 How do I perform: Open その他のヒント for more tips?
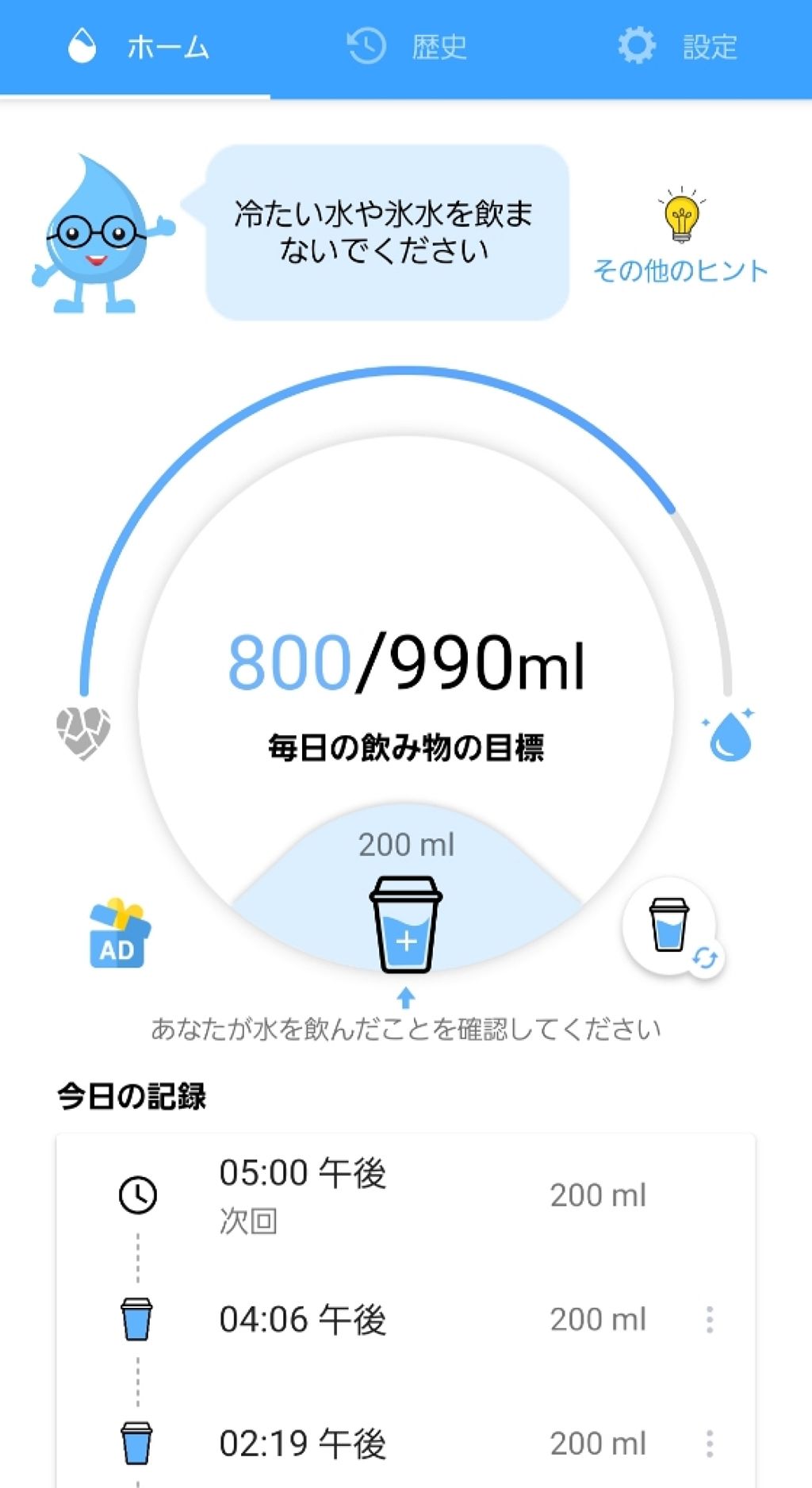pyautogui.click(x=680, y=270)
